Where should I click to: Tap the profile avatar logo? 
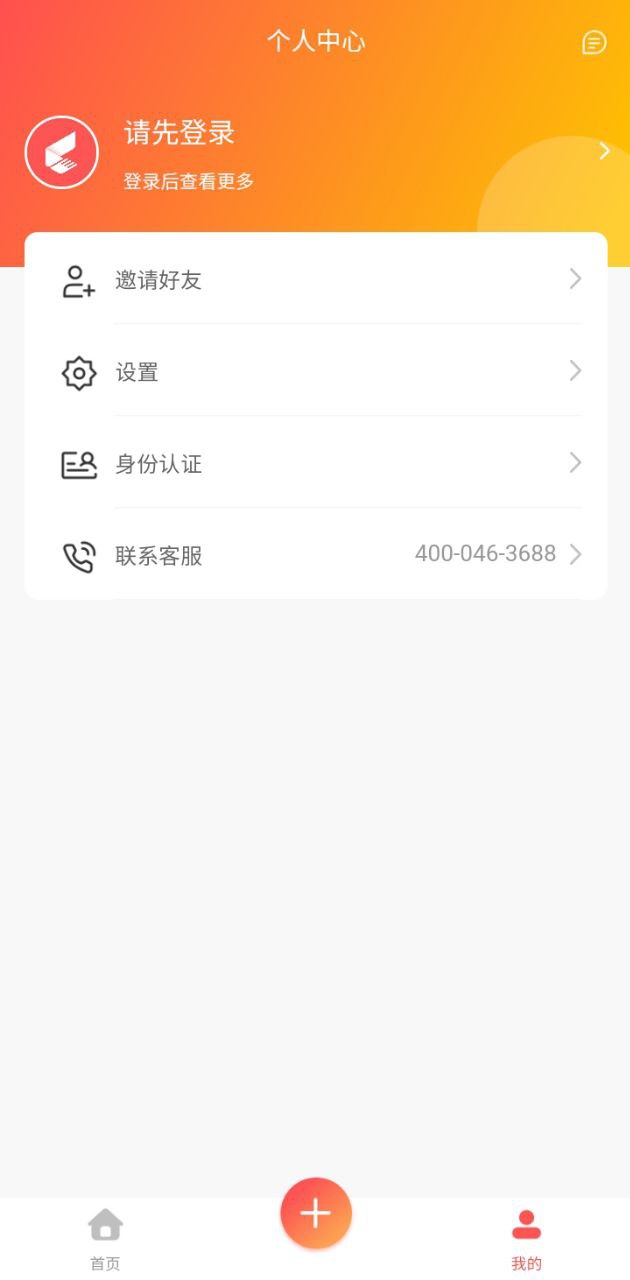62,153
